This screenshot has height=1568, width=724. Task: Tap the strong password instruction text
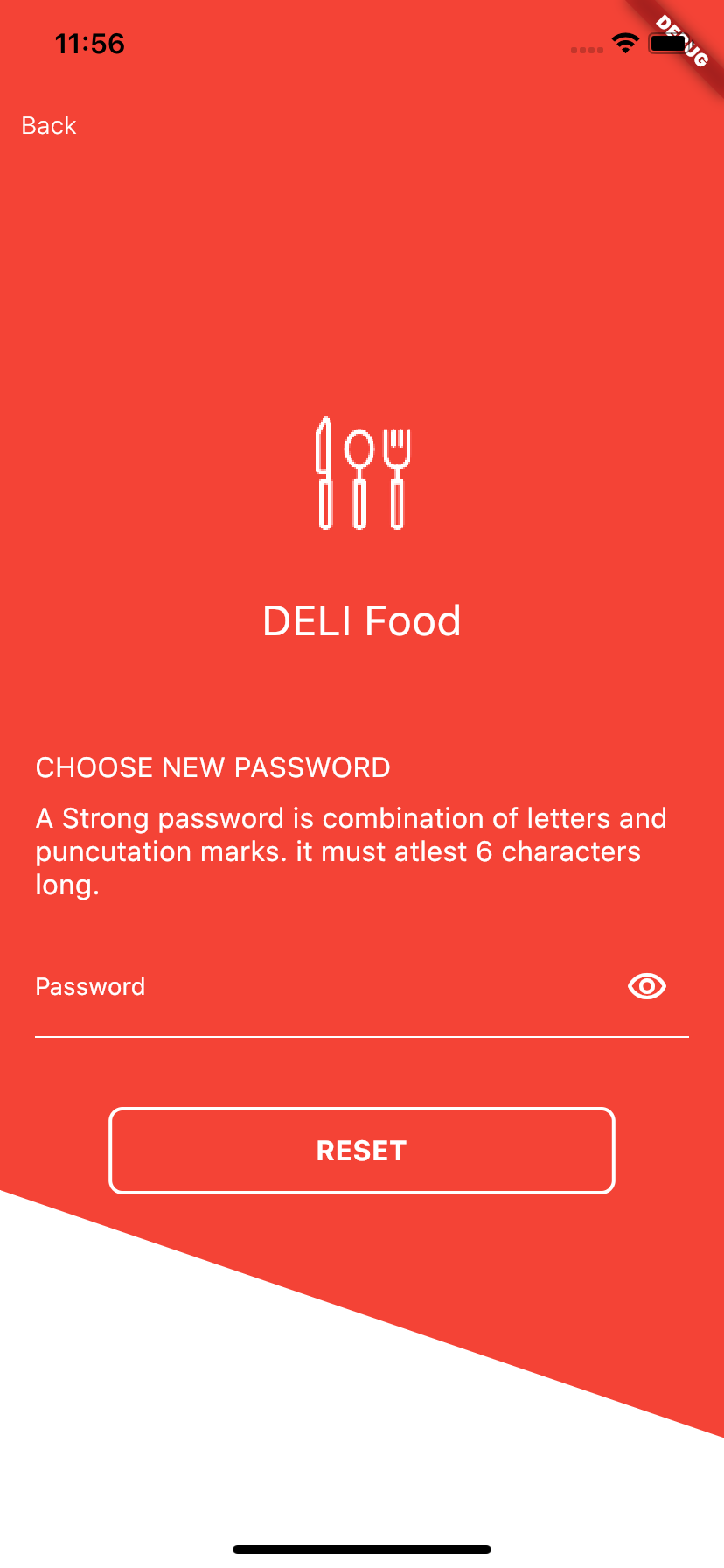point(350,850)
